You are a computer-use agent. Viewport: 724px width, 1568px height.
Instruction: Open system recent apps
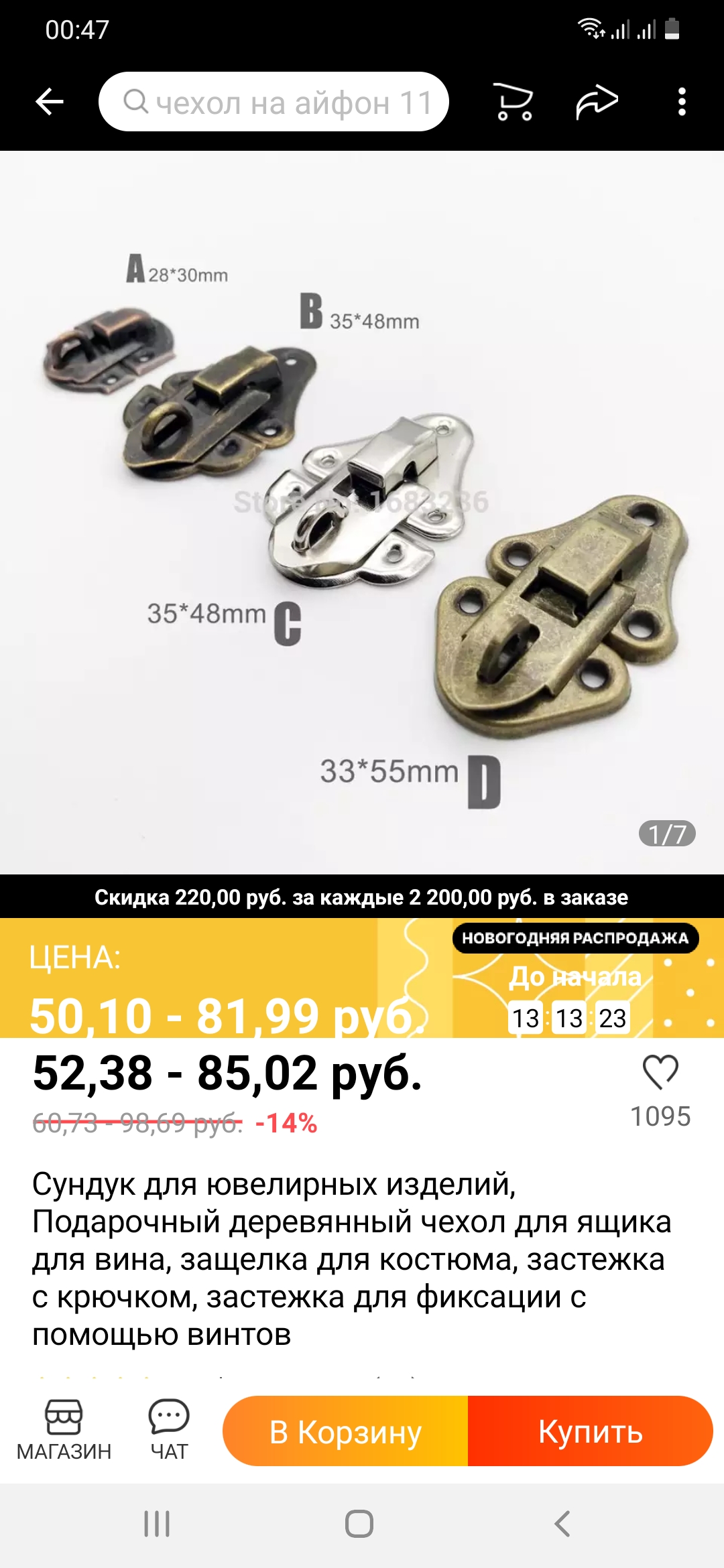[157, 1524]
